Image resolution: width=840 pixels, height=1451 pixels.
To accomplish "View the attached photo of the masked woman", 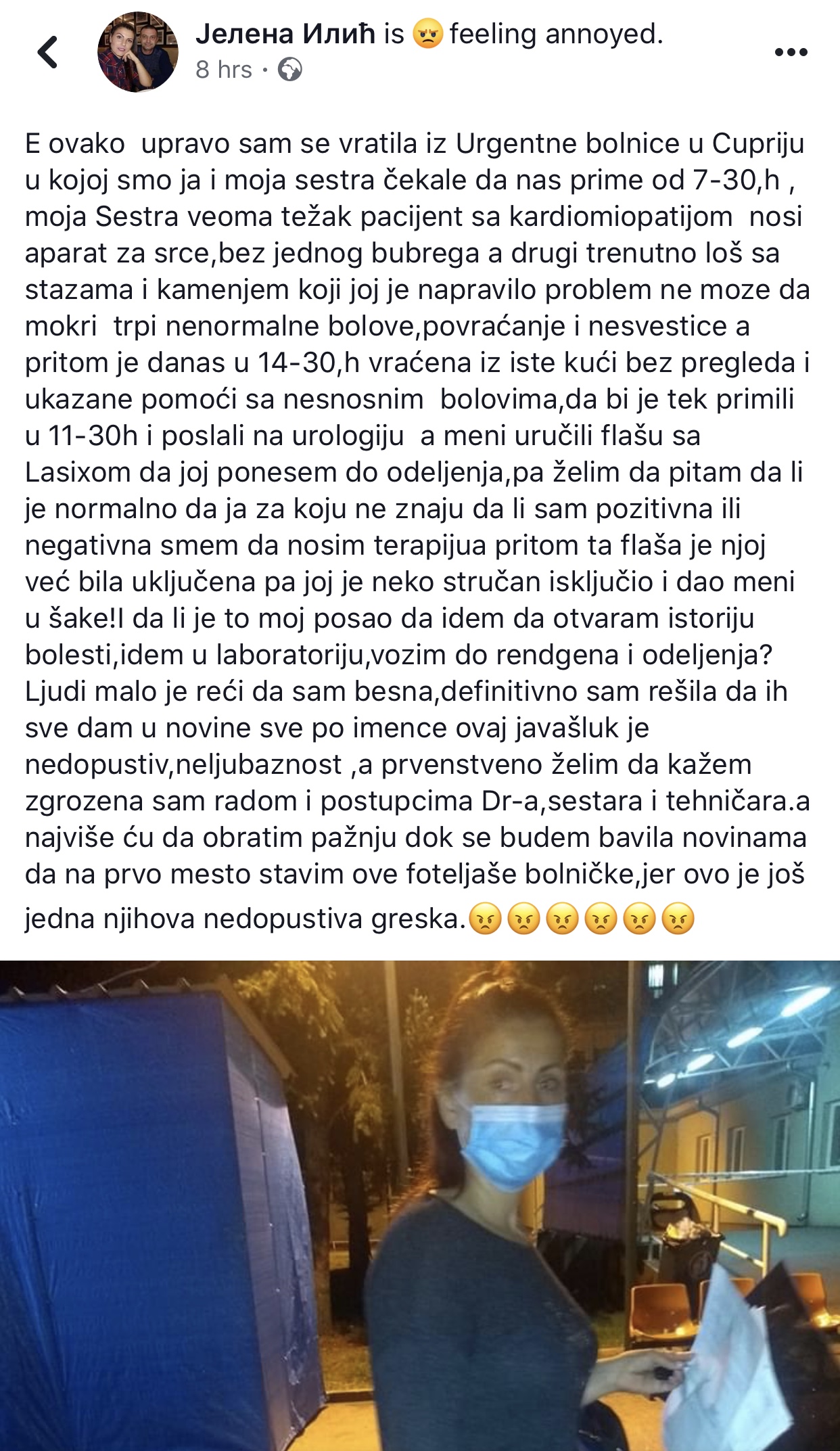I will pyautogui.click(x=420, y=1205).
